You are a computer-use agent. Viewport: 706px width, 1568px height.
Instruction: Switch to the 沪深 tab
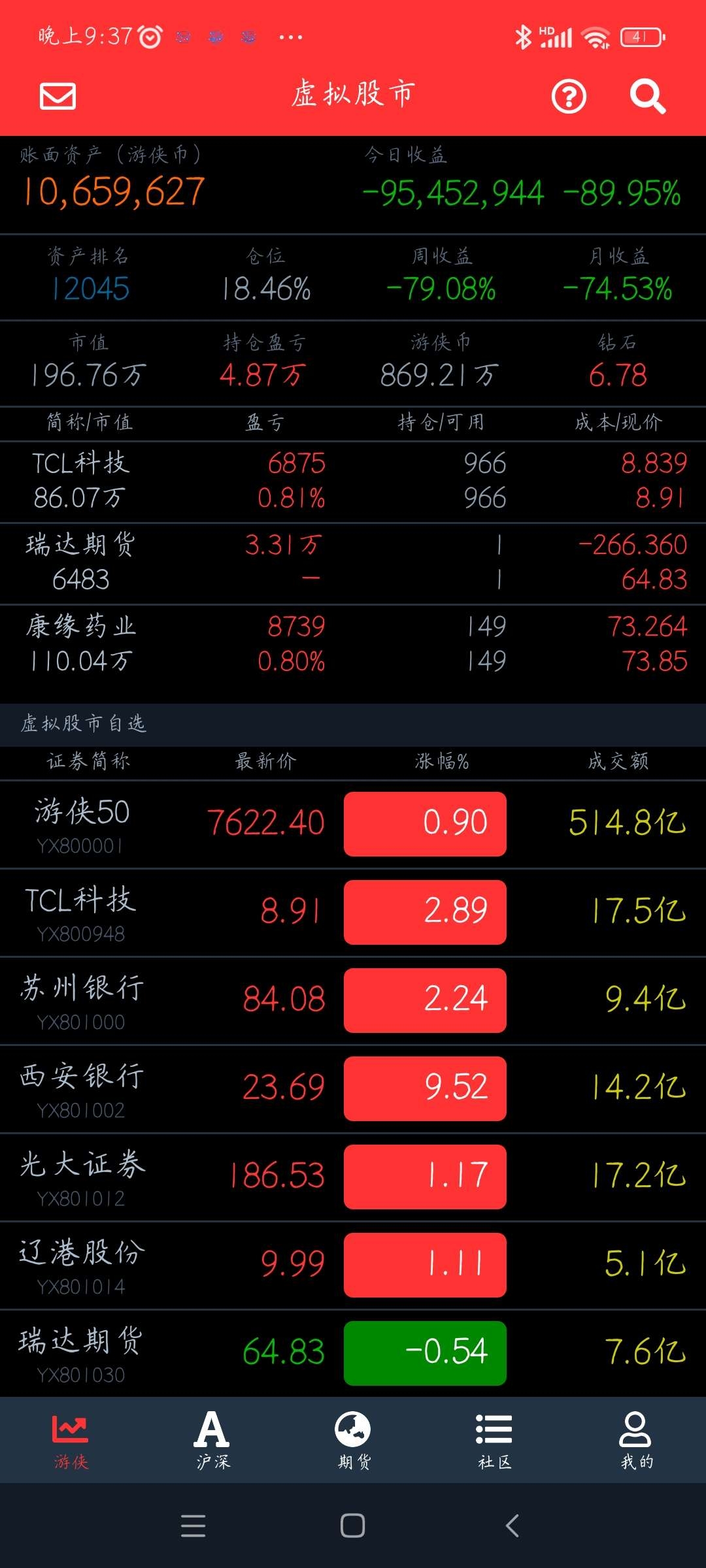[x=212, y=1440]
